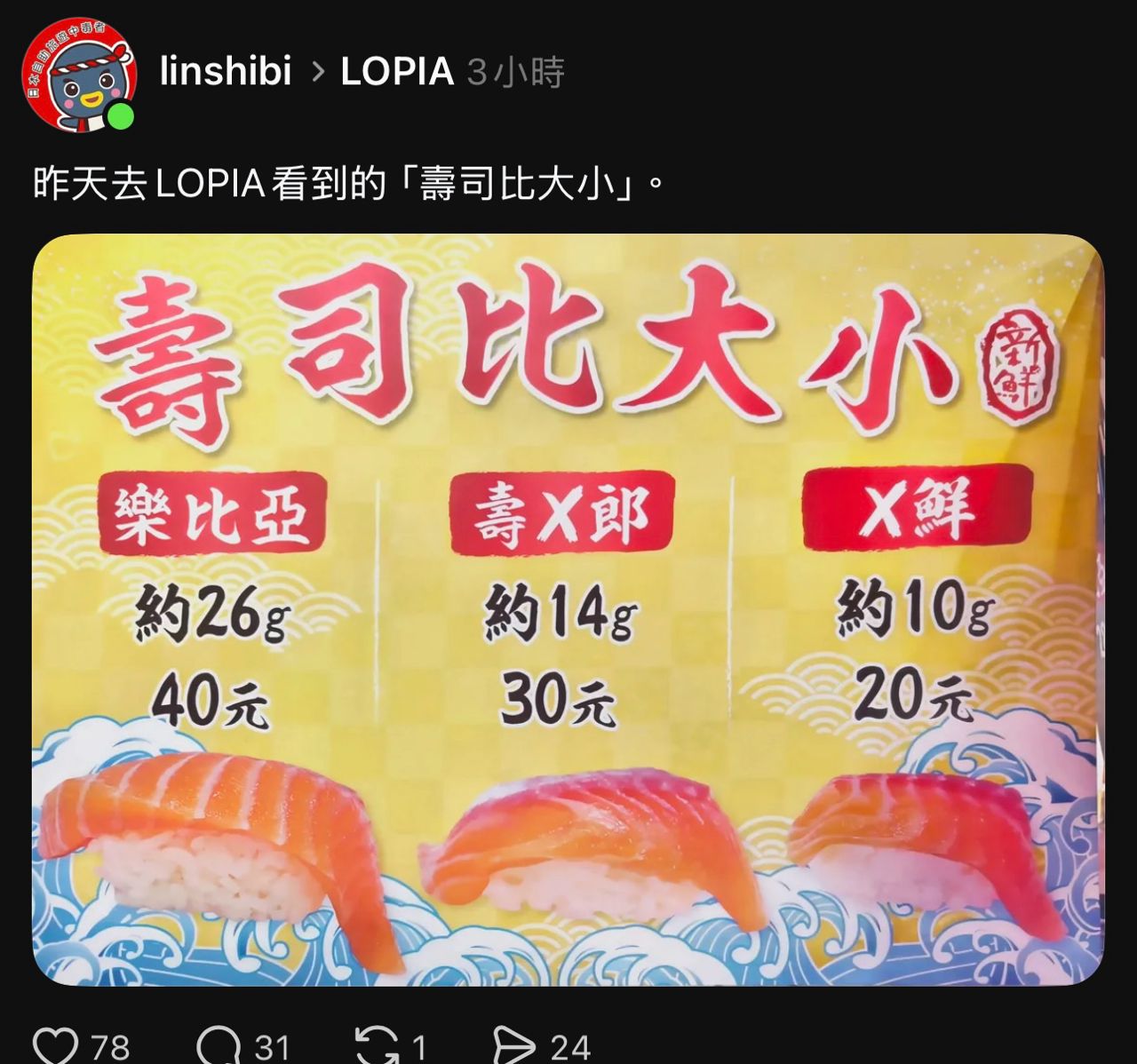
Task: Repost linshibi's post
Action: (x=377, y=1046)
